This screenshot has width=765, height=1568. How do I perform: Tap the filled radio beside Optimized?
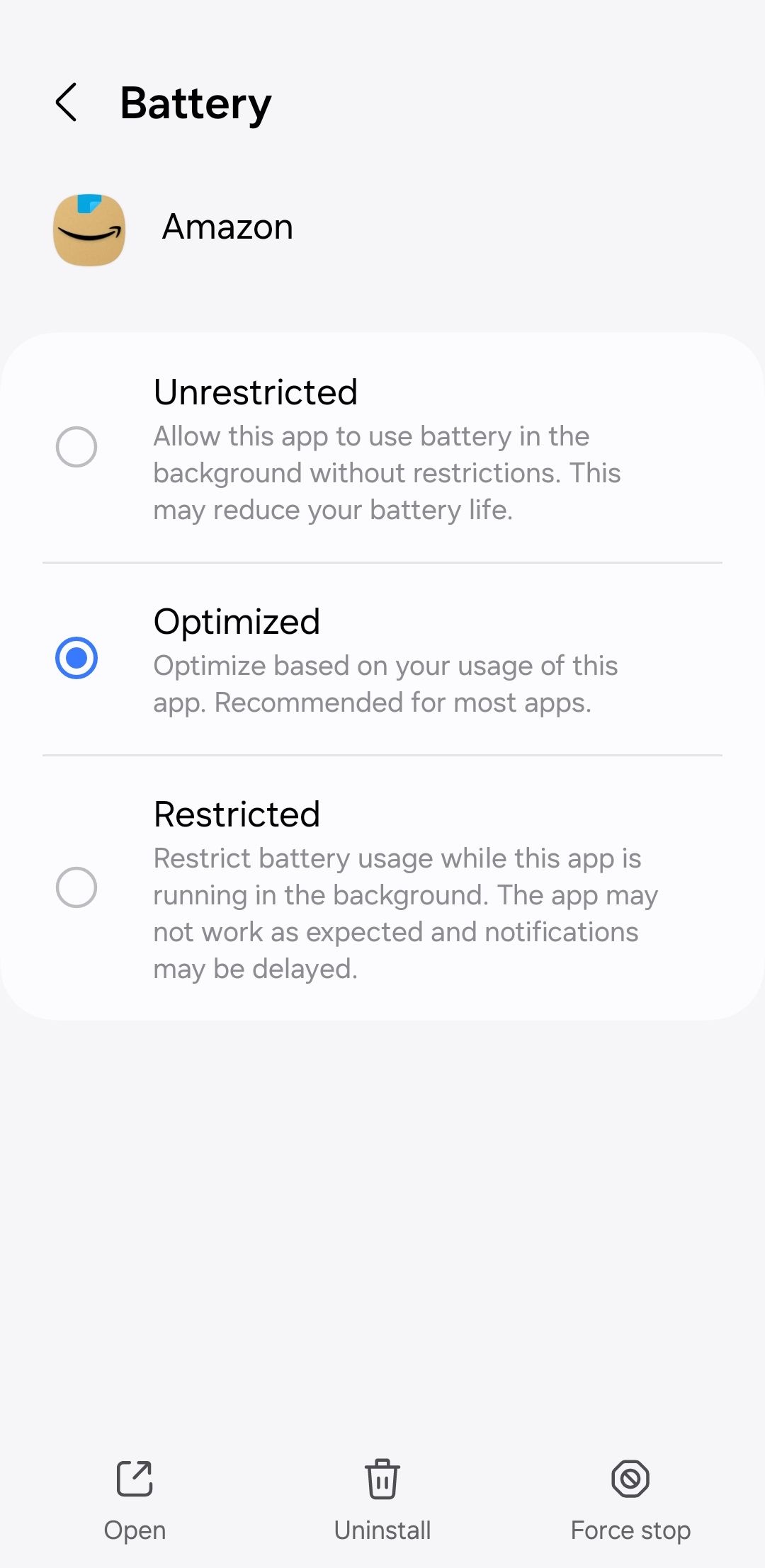tap(76, 659)
